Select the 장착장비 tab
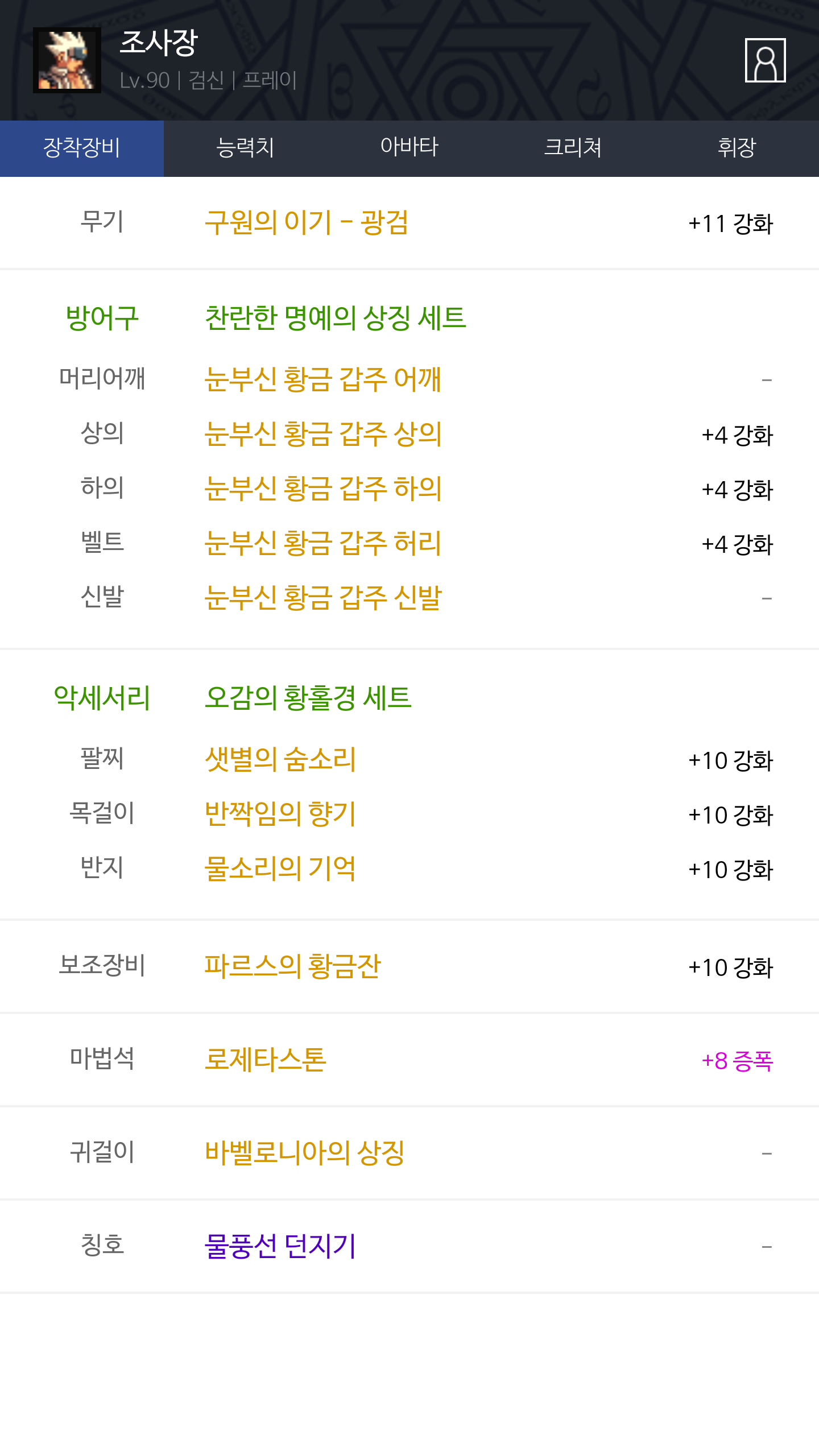 click(82, 148)
